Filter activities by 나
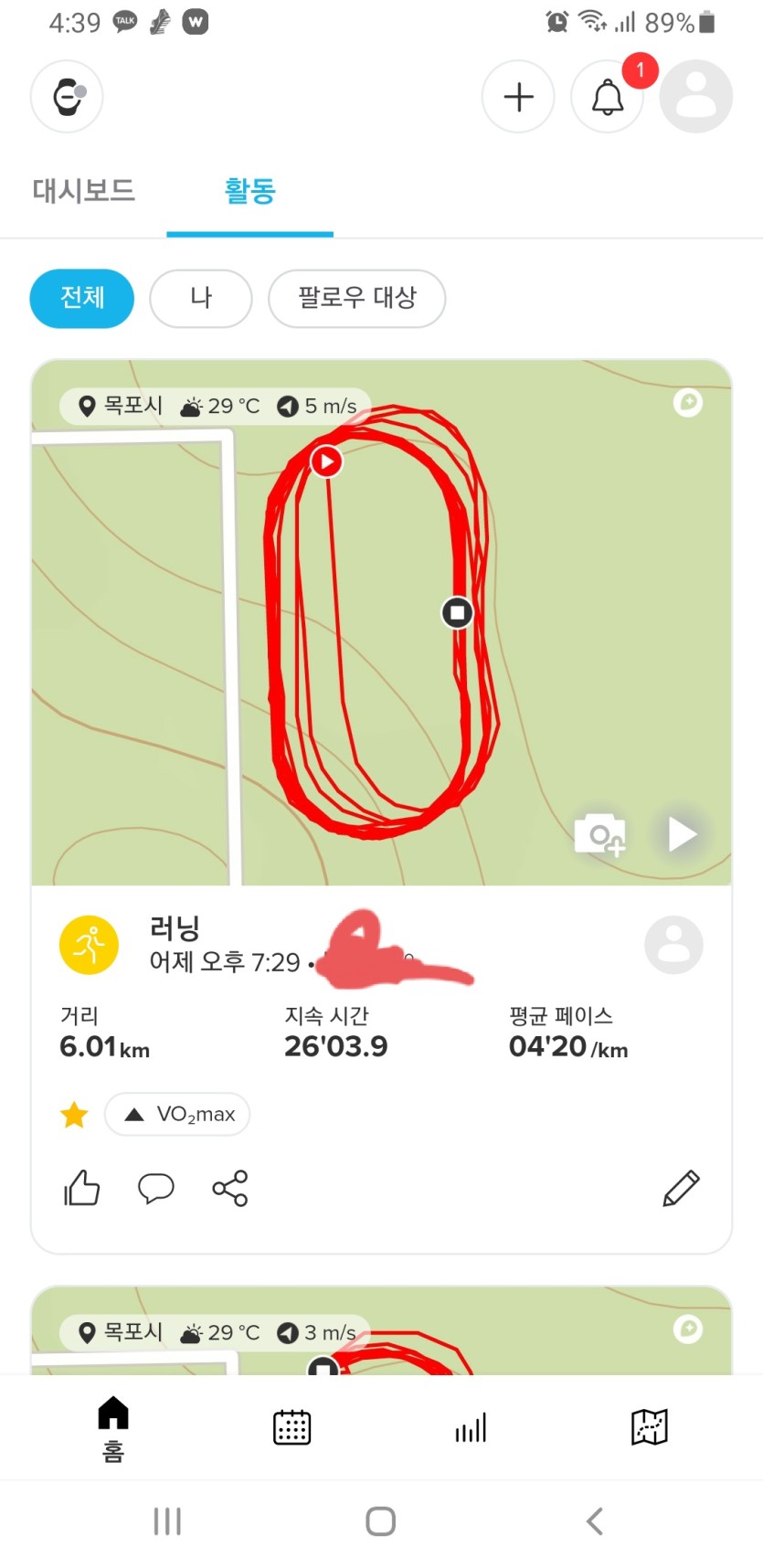Image resolution: width=763 pixels, height=1568 pixels. [x=201, y=298]
